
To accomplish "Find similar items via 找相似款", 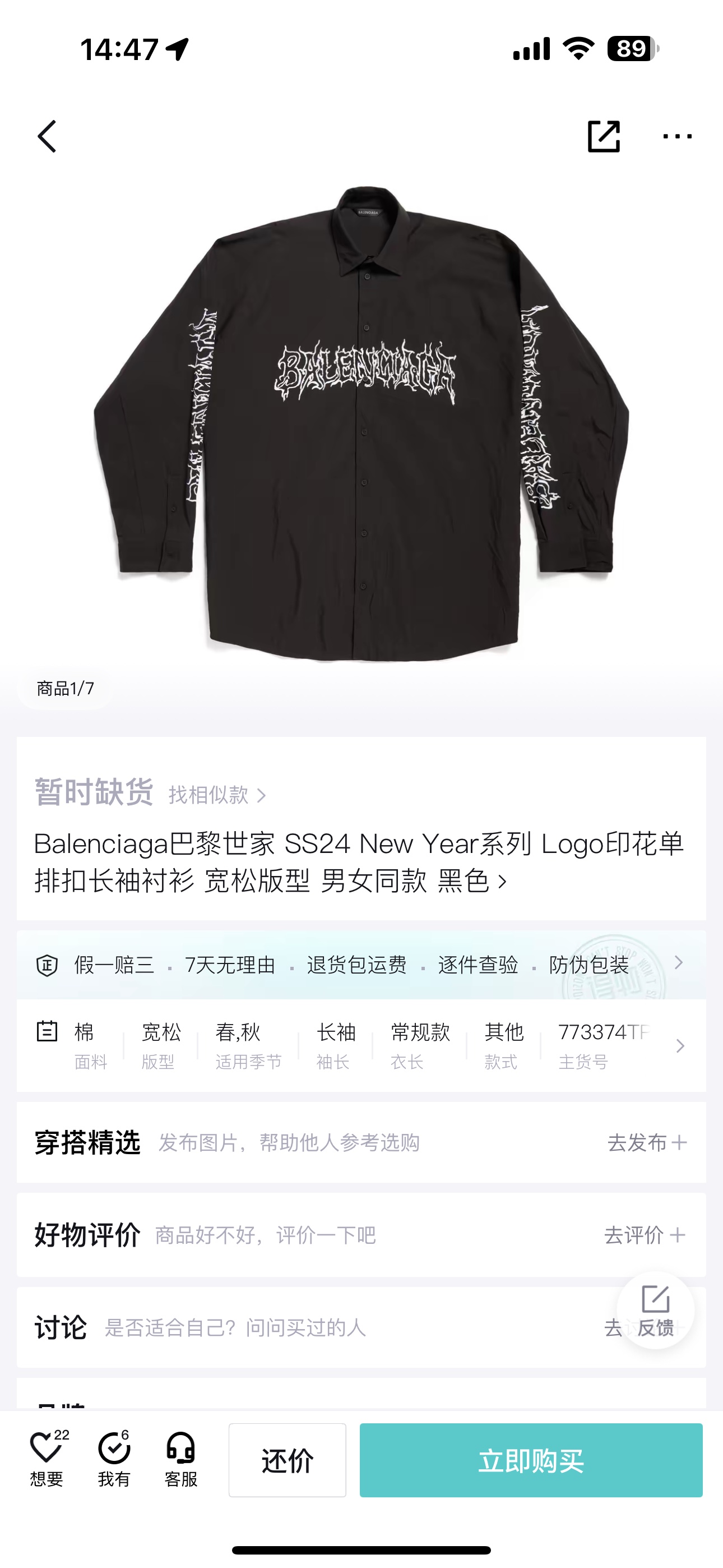I will pyautogui.click(x=217, y=795).
